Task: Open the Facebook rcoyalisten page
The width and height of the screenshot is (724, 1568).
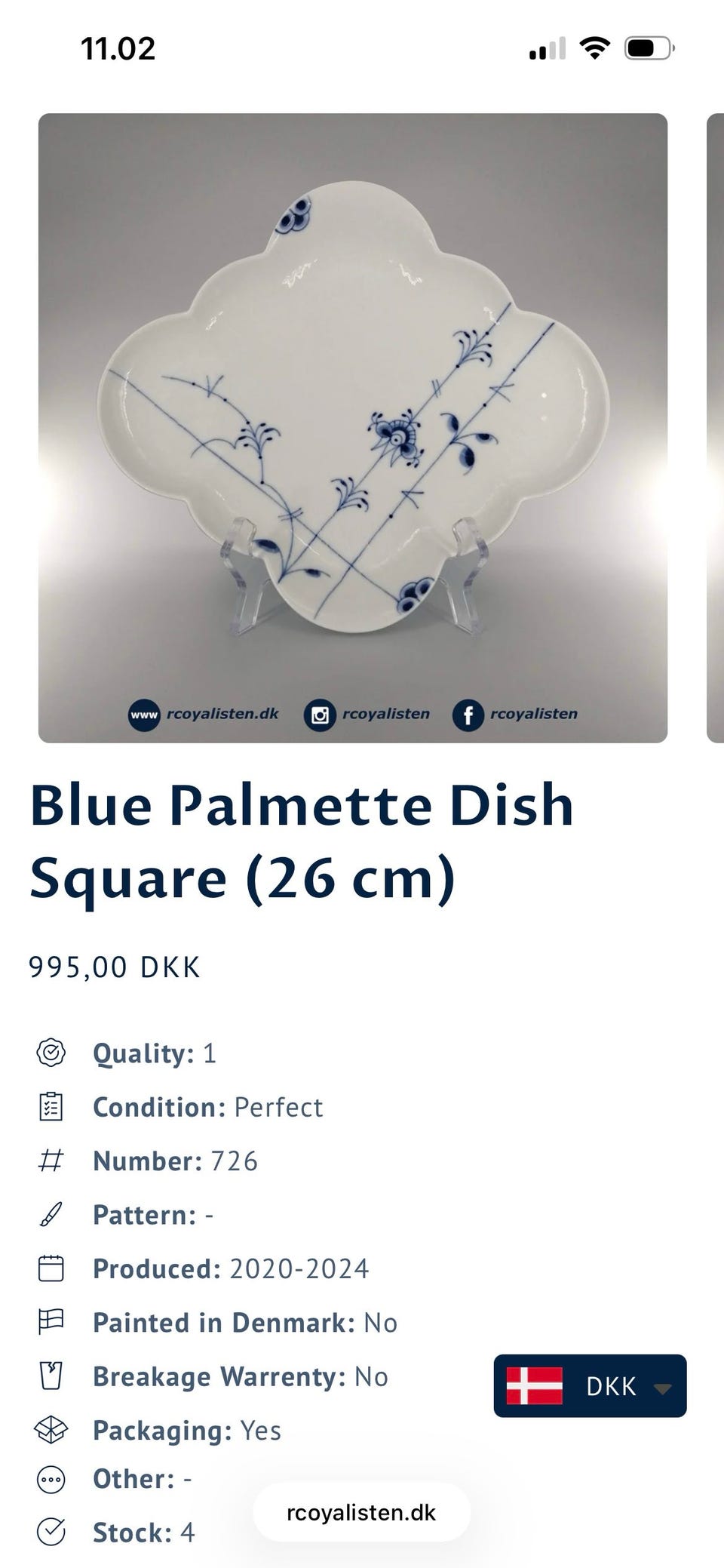Action: tap(468, 714)
